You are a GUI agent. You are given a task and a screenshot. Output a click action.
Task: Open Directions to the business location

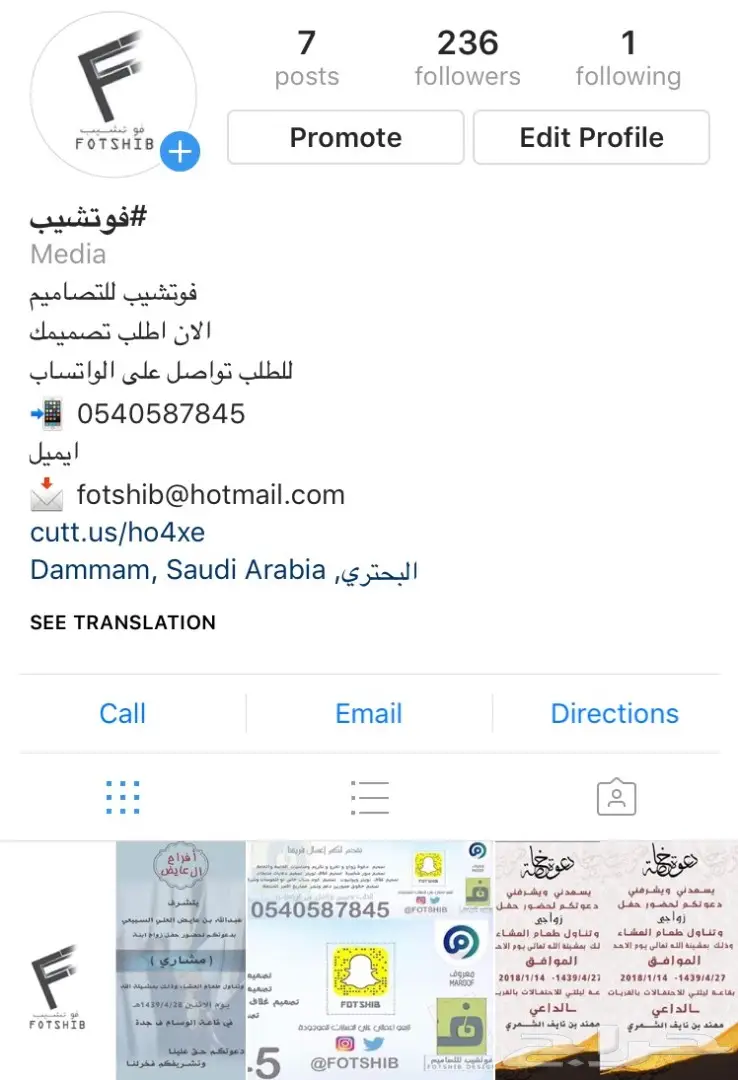click(614, 713)
